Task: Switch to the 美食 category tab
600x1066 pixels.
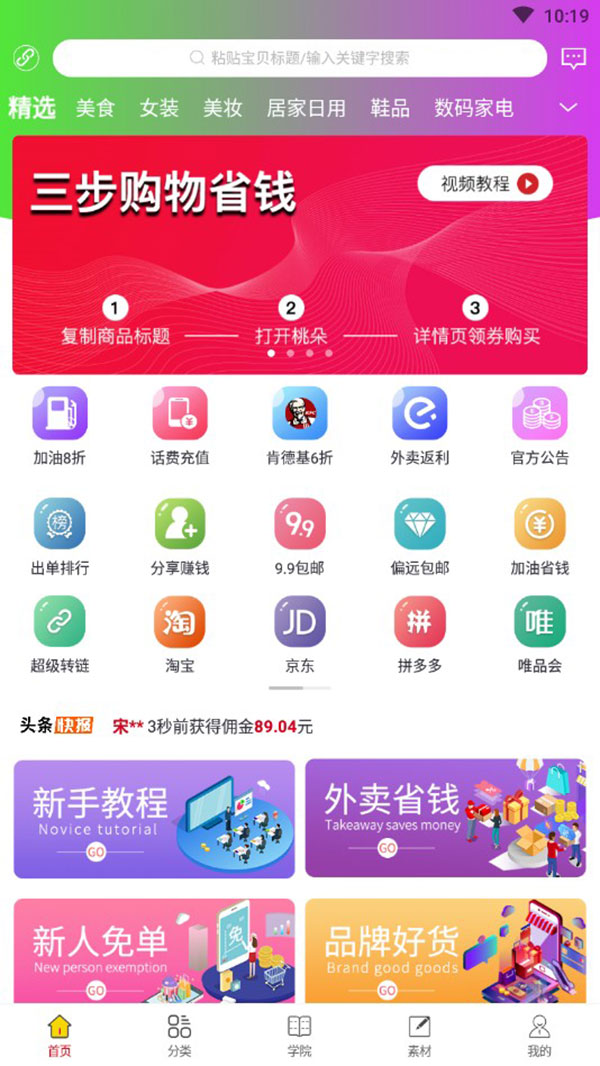Action: [96, 108]
